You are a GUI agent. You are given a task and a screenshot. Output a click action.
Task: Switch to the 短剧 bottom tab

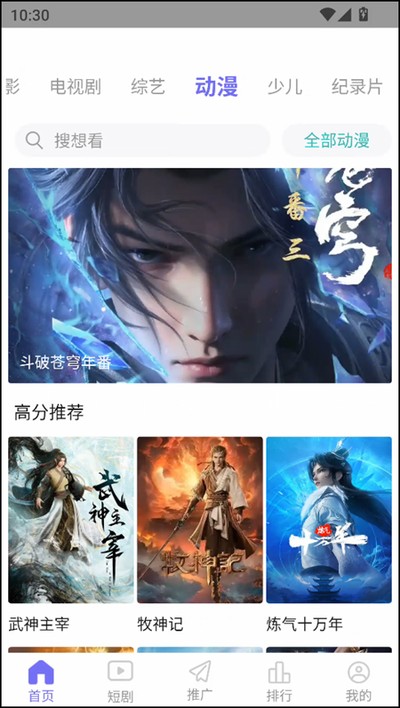(120, 680)
